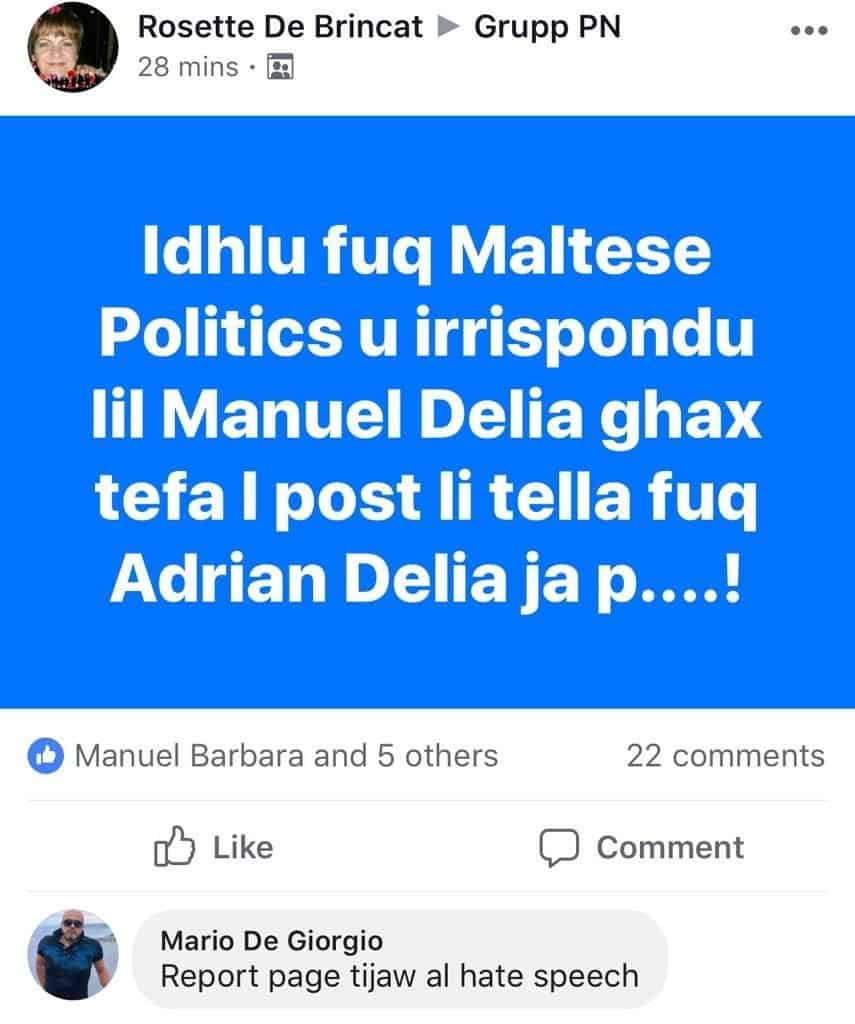Like this post
Screen dimensions: 855x1024
(213, 848)
